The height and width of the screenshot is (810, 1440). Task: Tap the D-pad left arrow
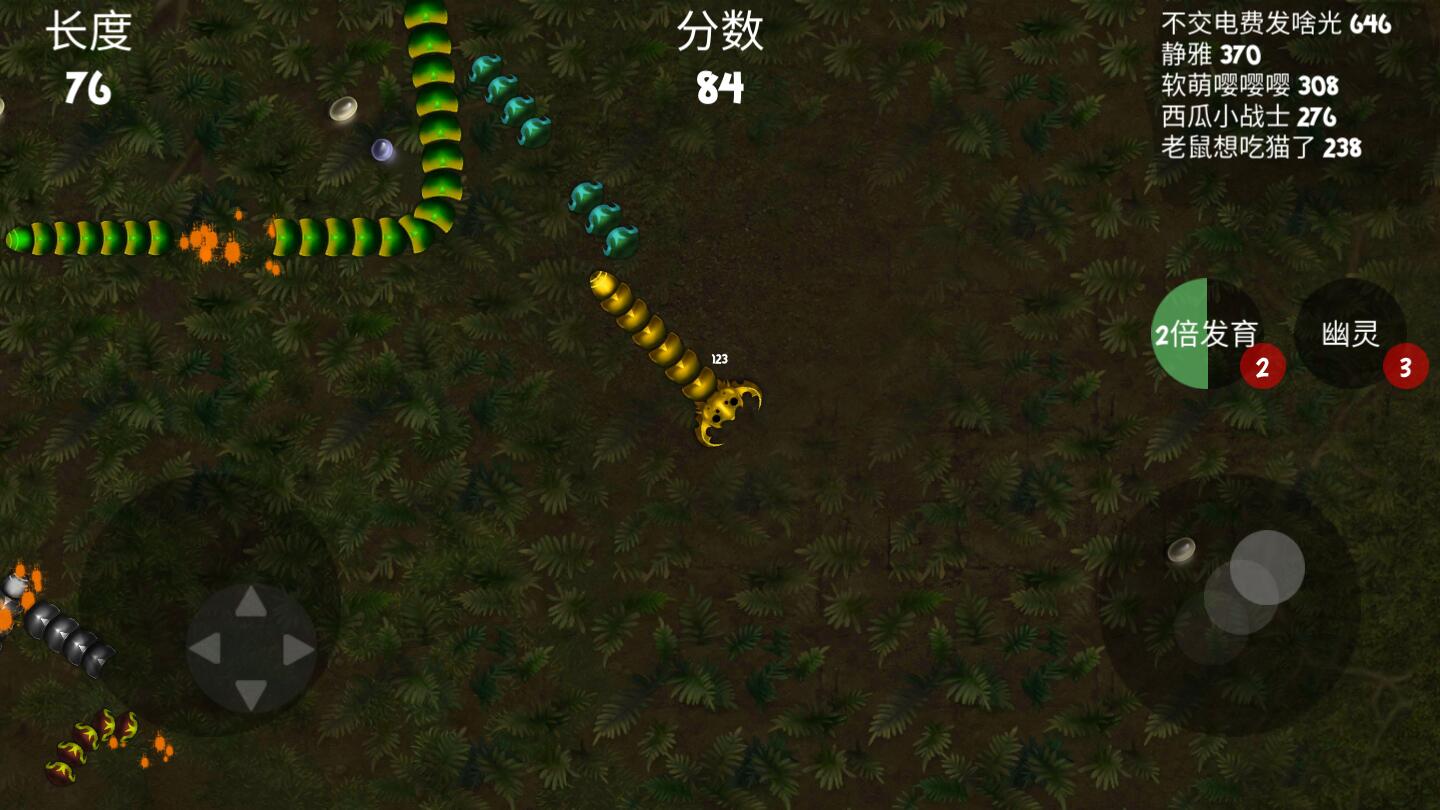click(206, 649)
